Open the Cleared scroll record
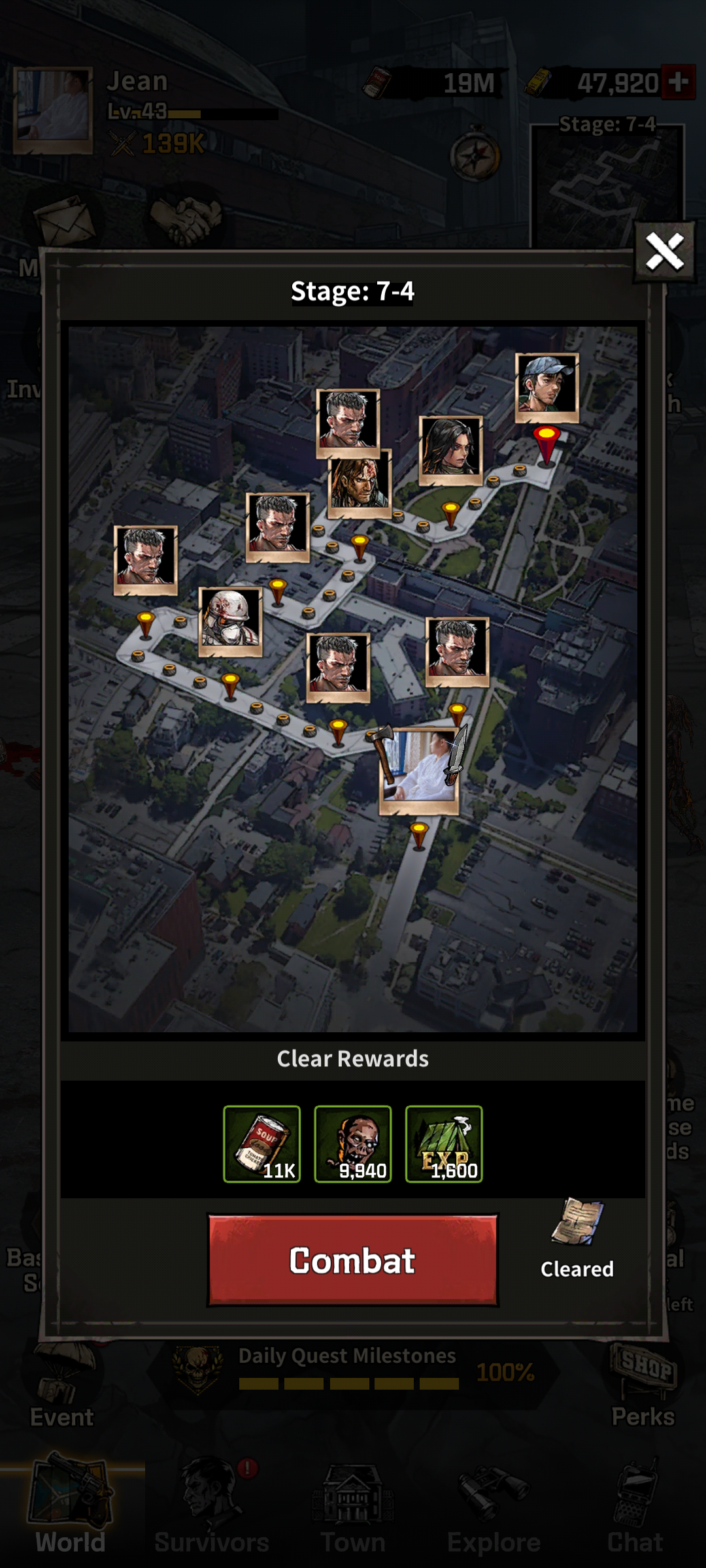The image size is (706, 1568). point(577,1222)
